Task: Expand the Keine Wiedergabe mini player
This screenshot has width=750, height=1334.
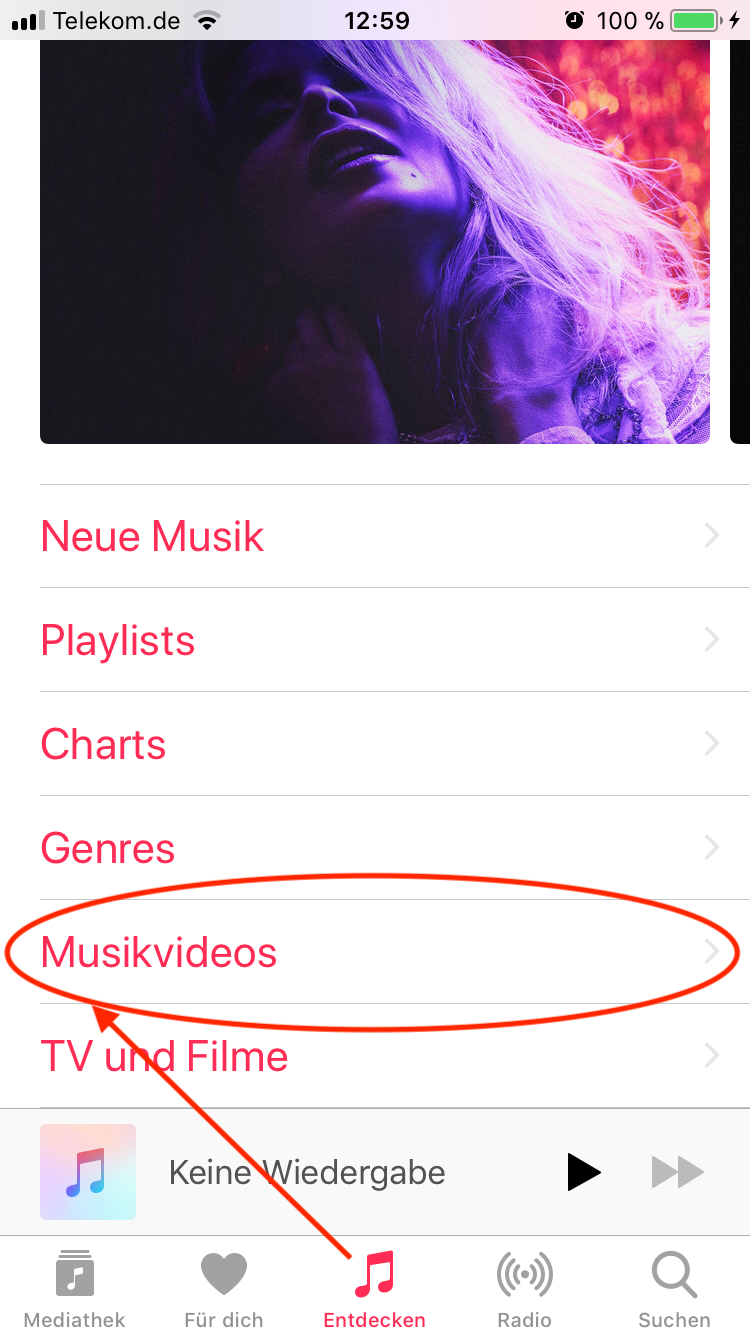Action: point(307,1172)
